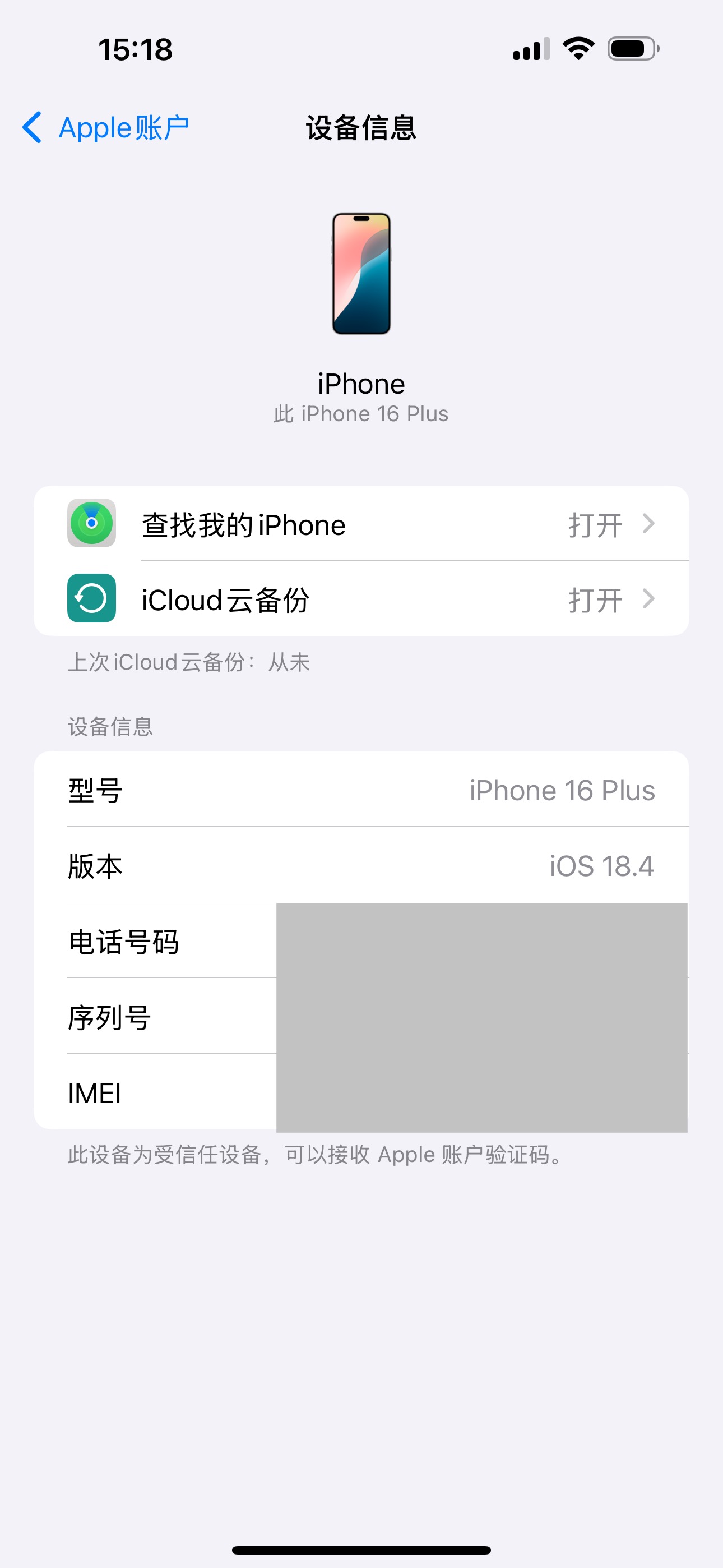723x1568 pixels.
Task: Go back to Apple 账户
Action: (x=106, y=128)
